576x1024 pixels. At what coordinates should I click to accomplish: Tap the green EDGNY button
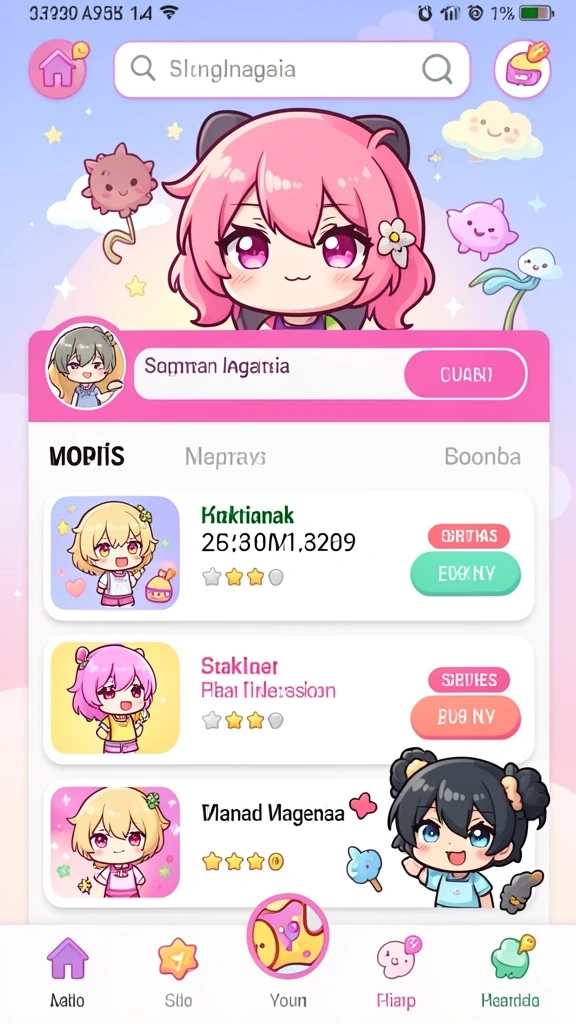[466, 573]
